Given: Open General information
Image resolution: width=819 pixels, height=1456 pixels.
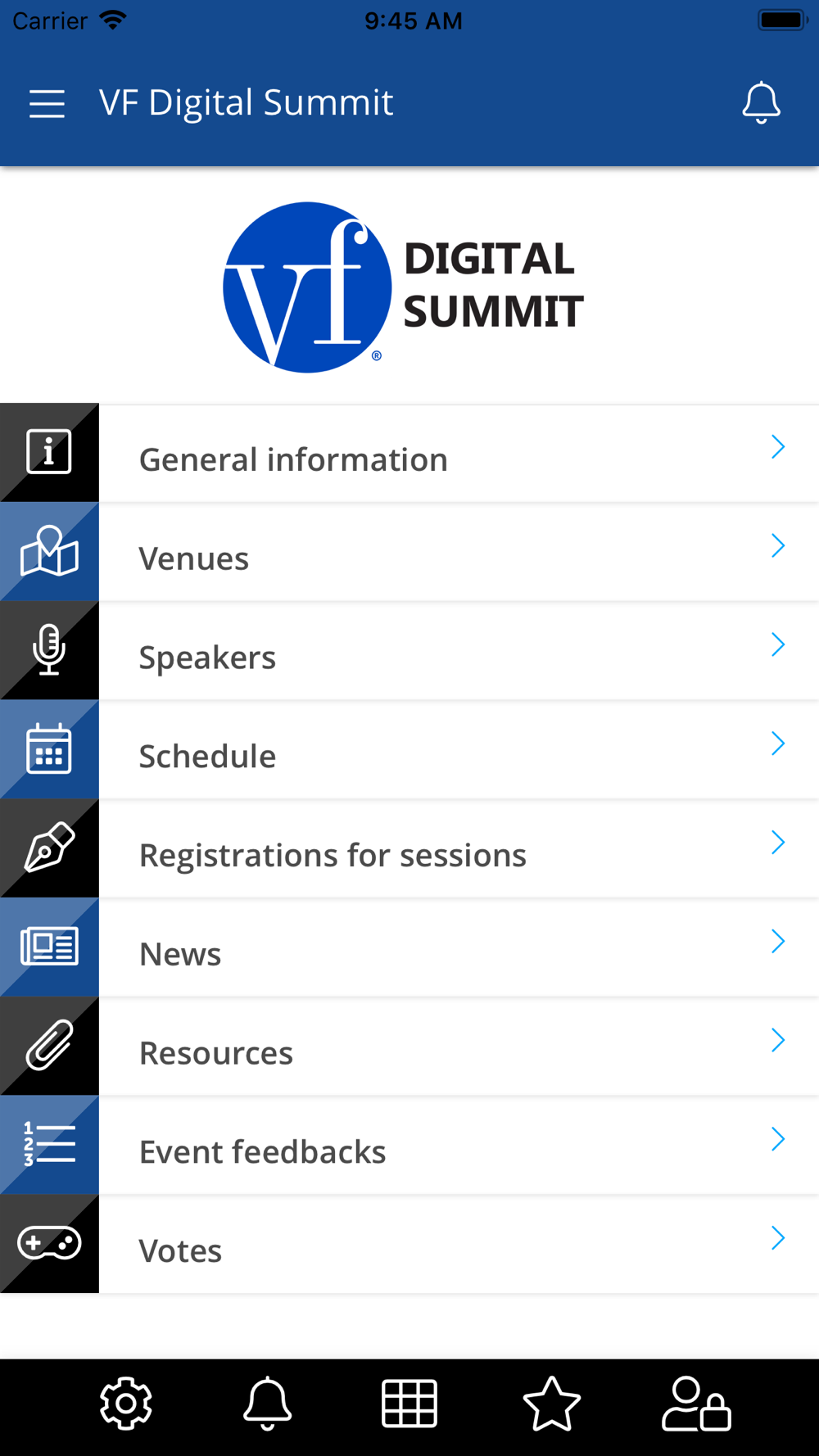Looking at the screenshot, I should coord(409,453).
